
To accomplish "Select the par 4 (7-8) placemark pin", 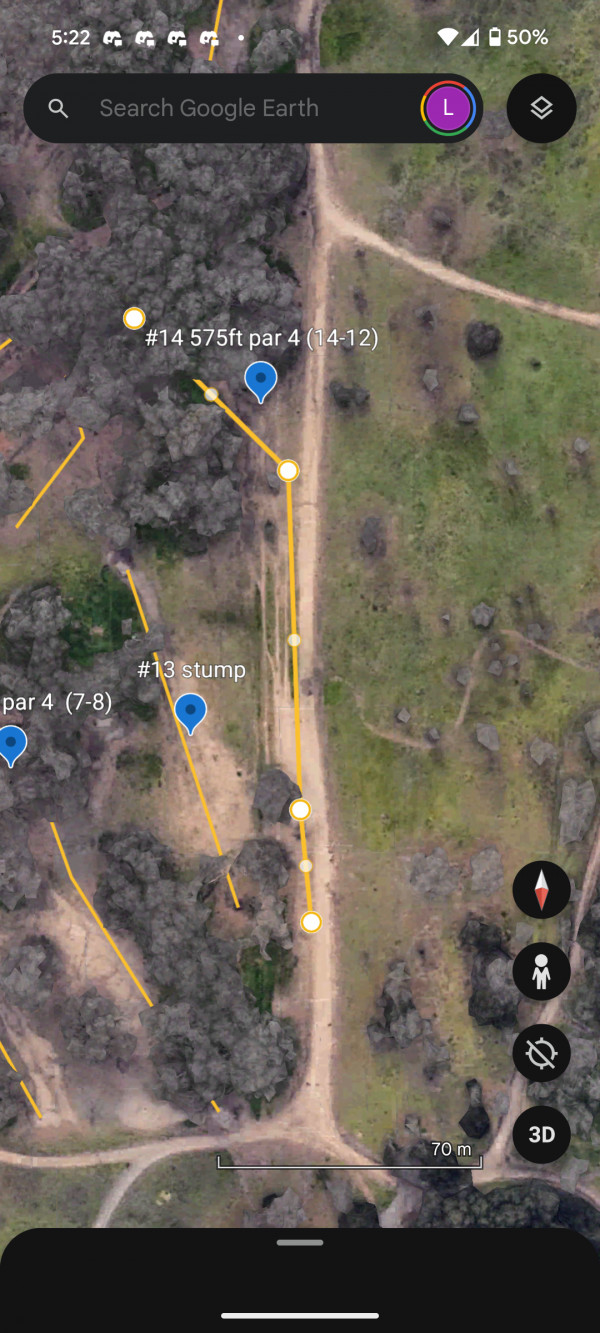I will click(12, 744).
